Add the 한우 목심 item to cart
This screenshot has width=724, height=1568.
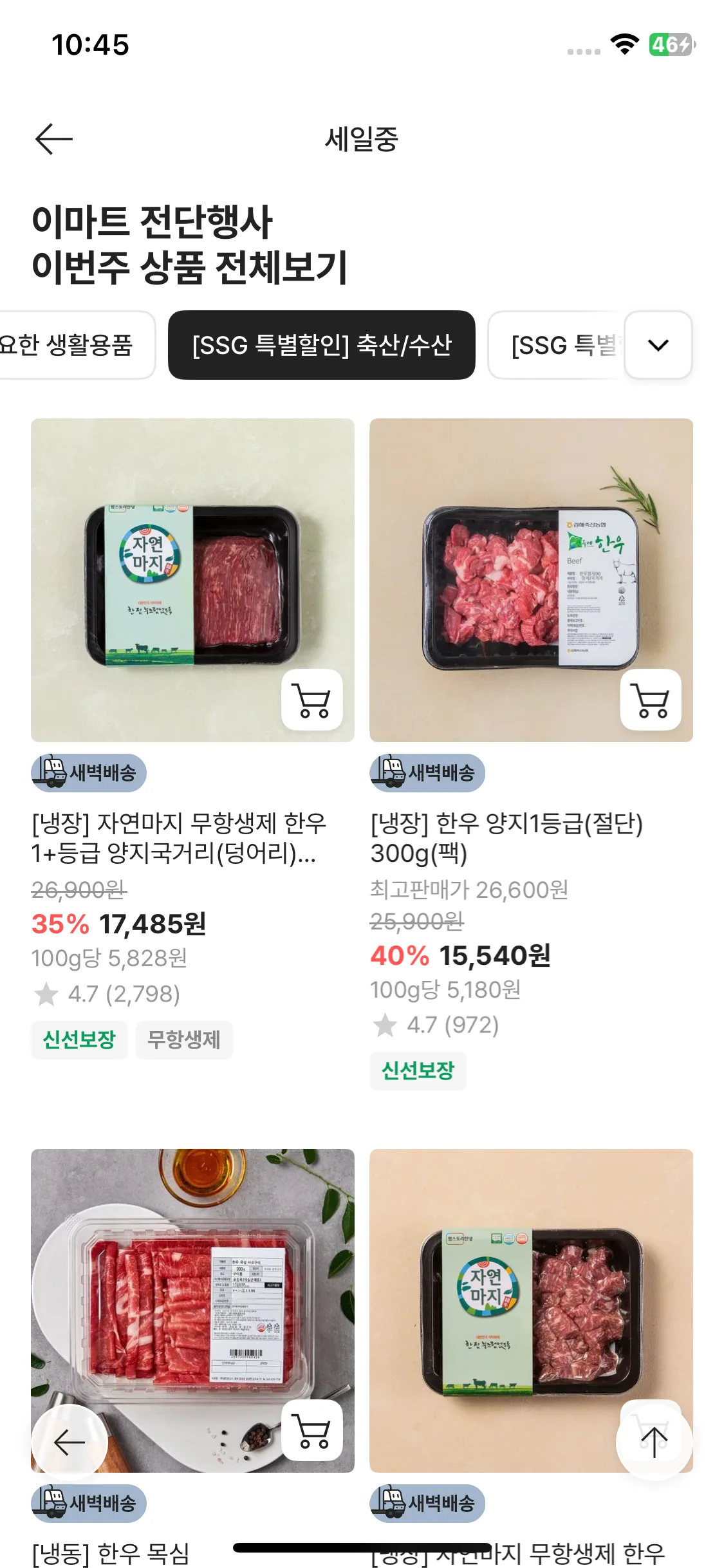(312, 1430)
